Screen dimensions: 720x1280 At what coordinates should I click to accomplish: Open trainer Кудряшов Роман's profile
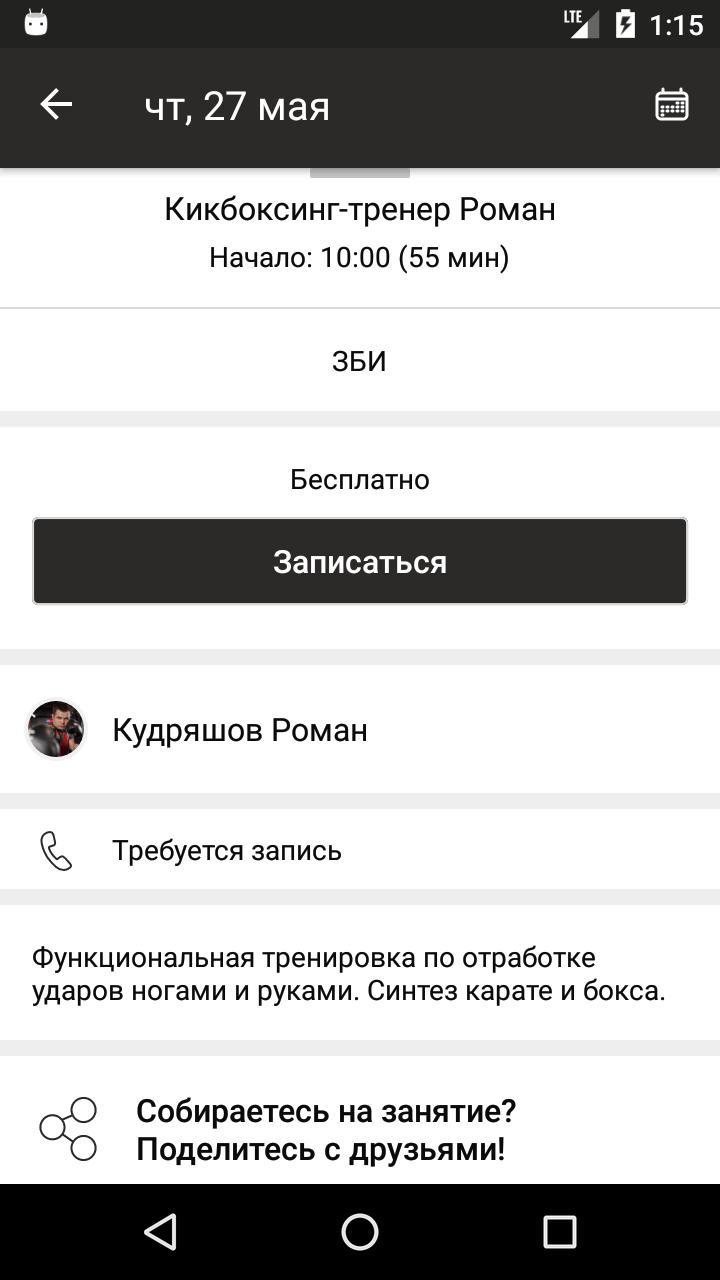coord(240,730)
